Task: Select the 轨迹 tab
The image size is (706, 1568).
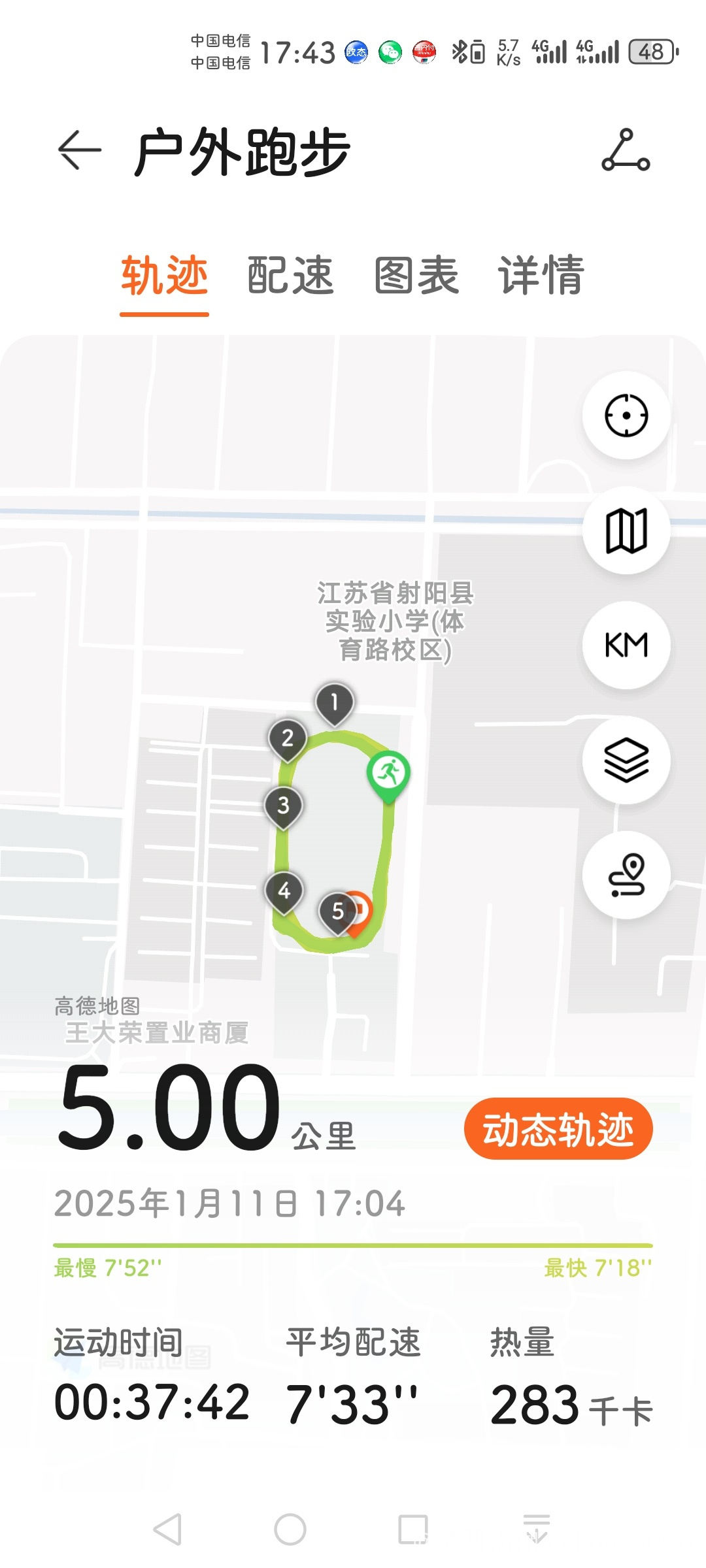Action: [x=164, y=275]
